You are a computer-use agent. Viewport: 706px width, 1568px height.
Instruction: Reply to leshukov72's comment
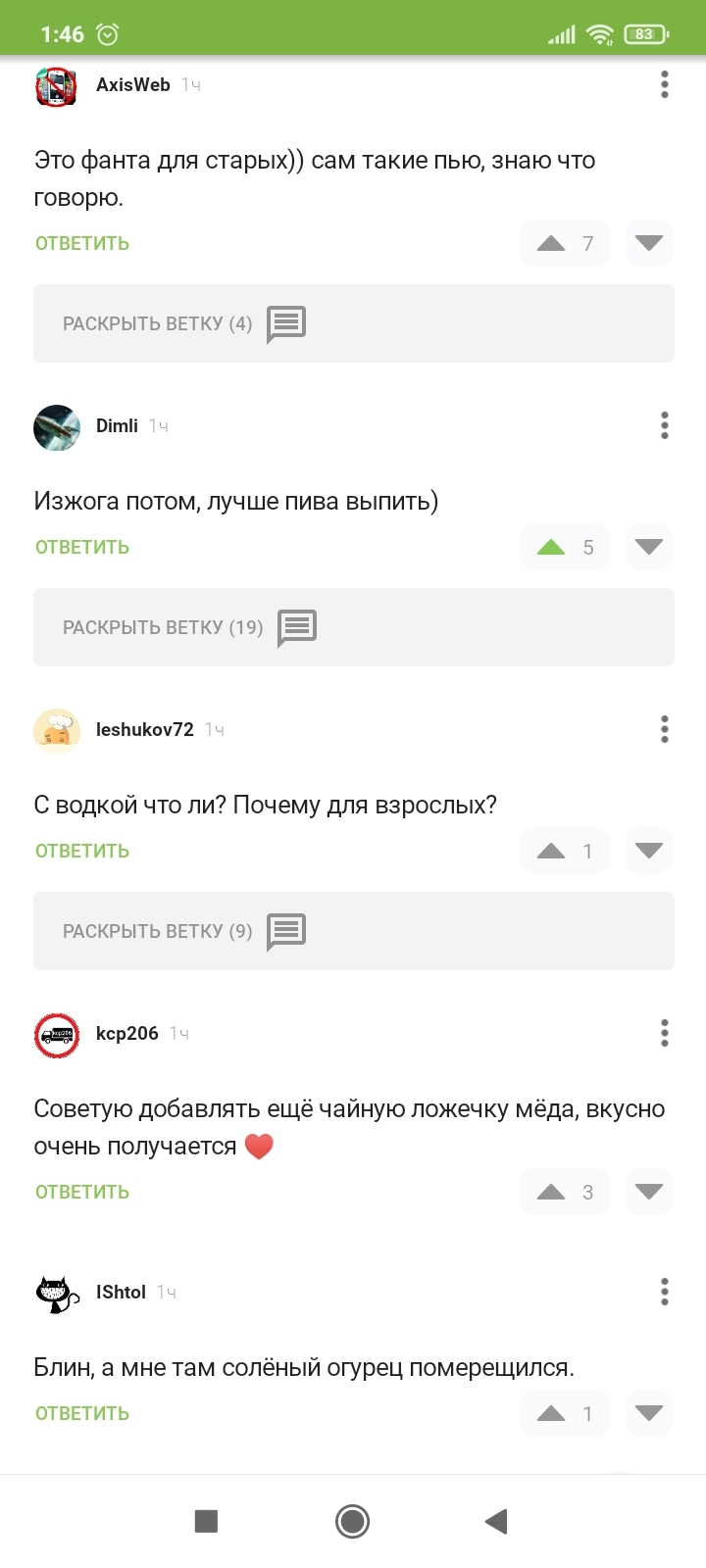coord(82,851)
